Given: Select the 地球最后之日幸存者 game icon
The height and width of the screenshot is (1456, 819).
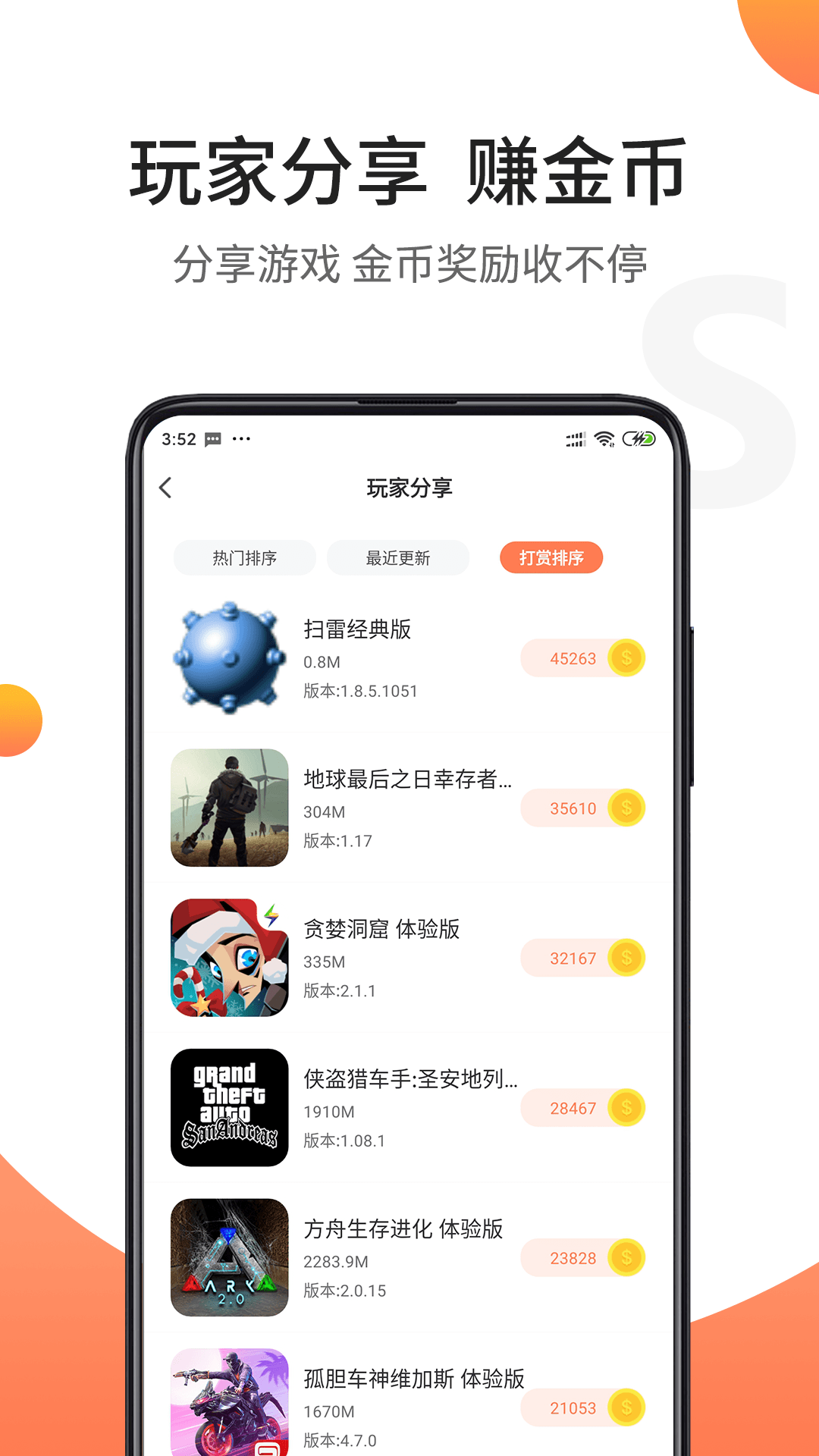Looking at the screenshot, I should [228, 808].
